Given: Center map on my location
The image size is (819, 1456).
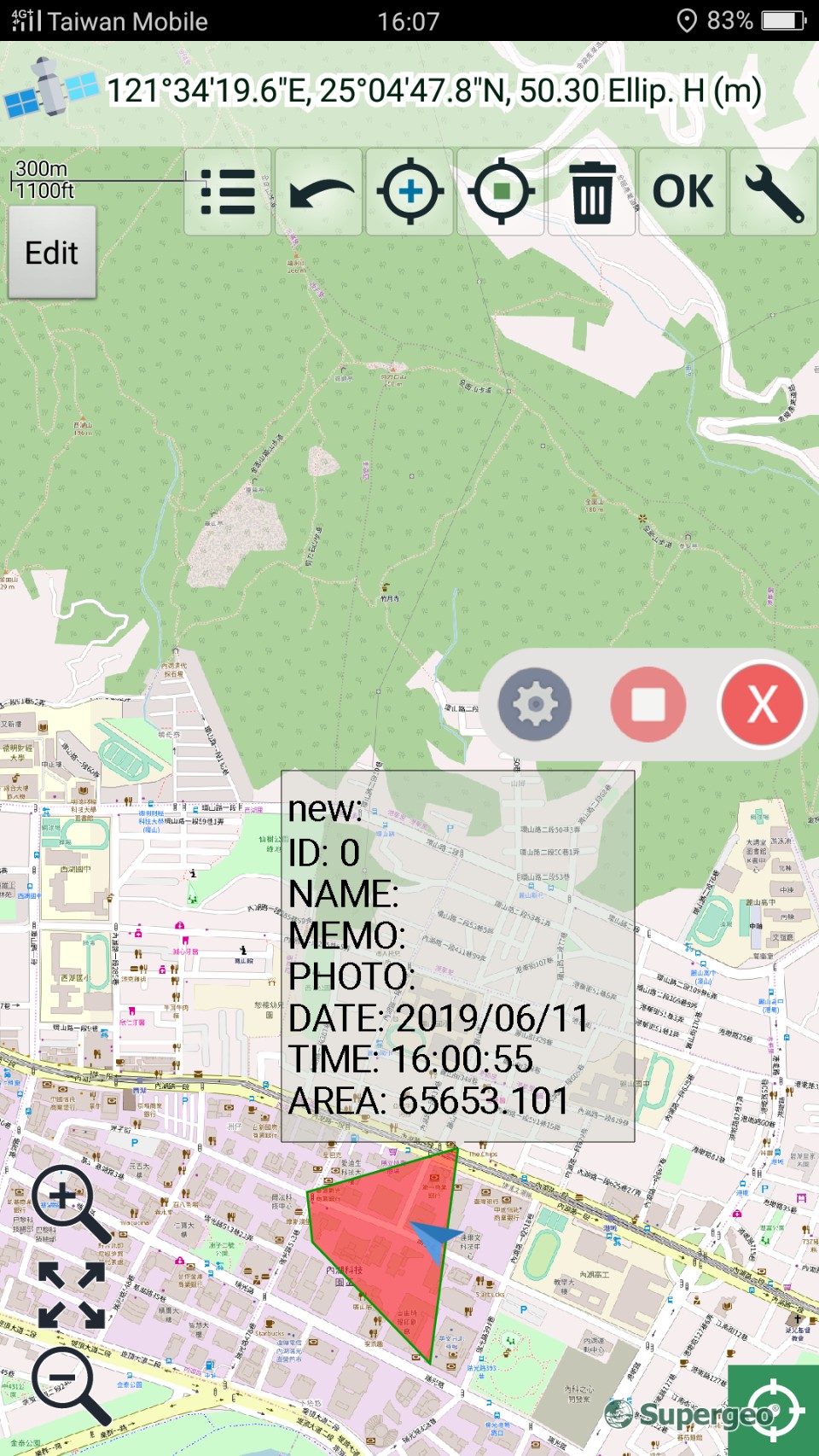Looking at the screenshot, I should tap(773, 1411).
